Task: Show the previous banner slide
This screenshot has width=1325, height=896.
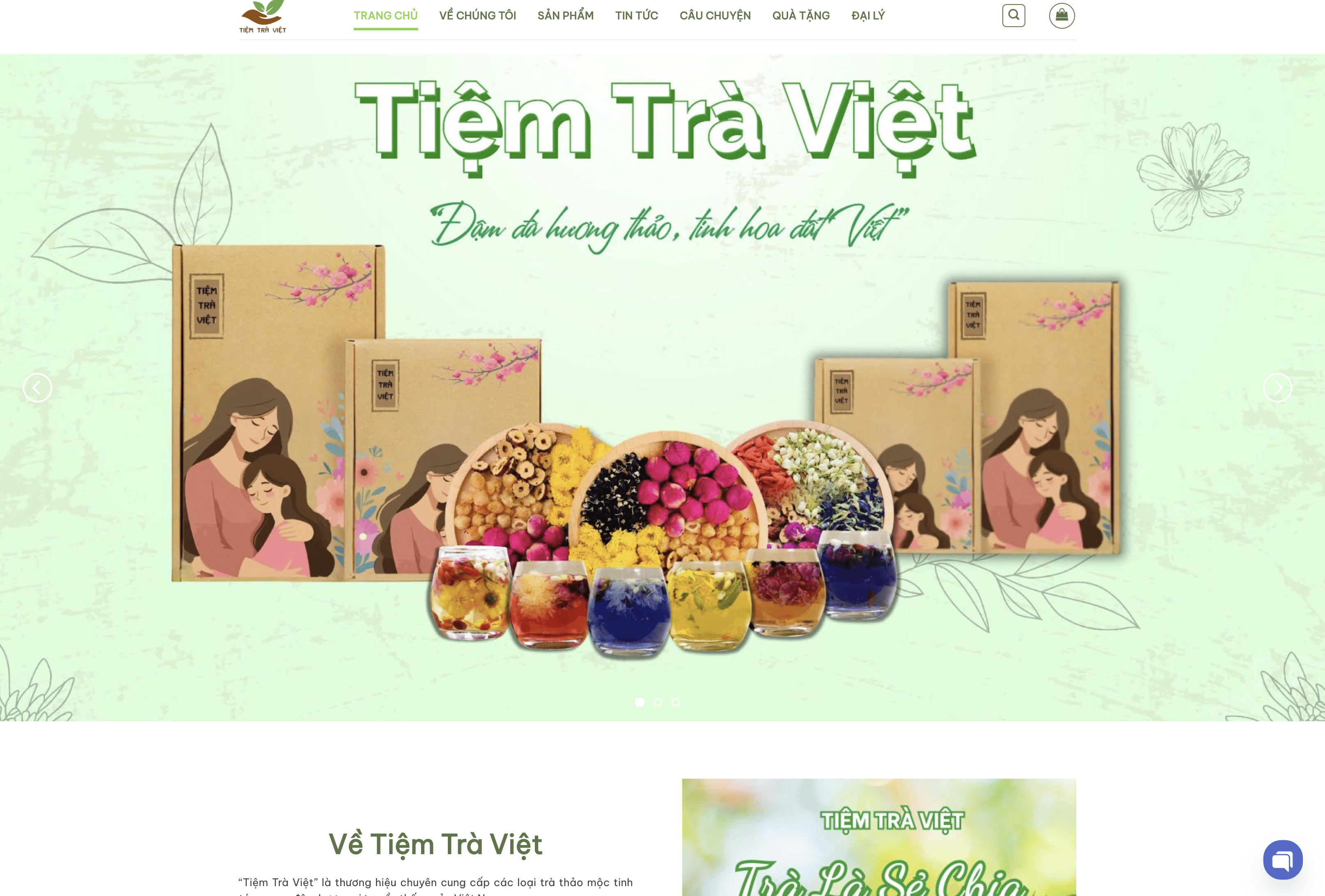Action: click(38, 388)
